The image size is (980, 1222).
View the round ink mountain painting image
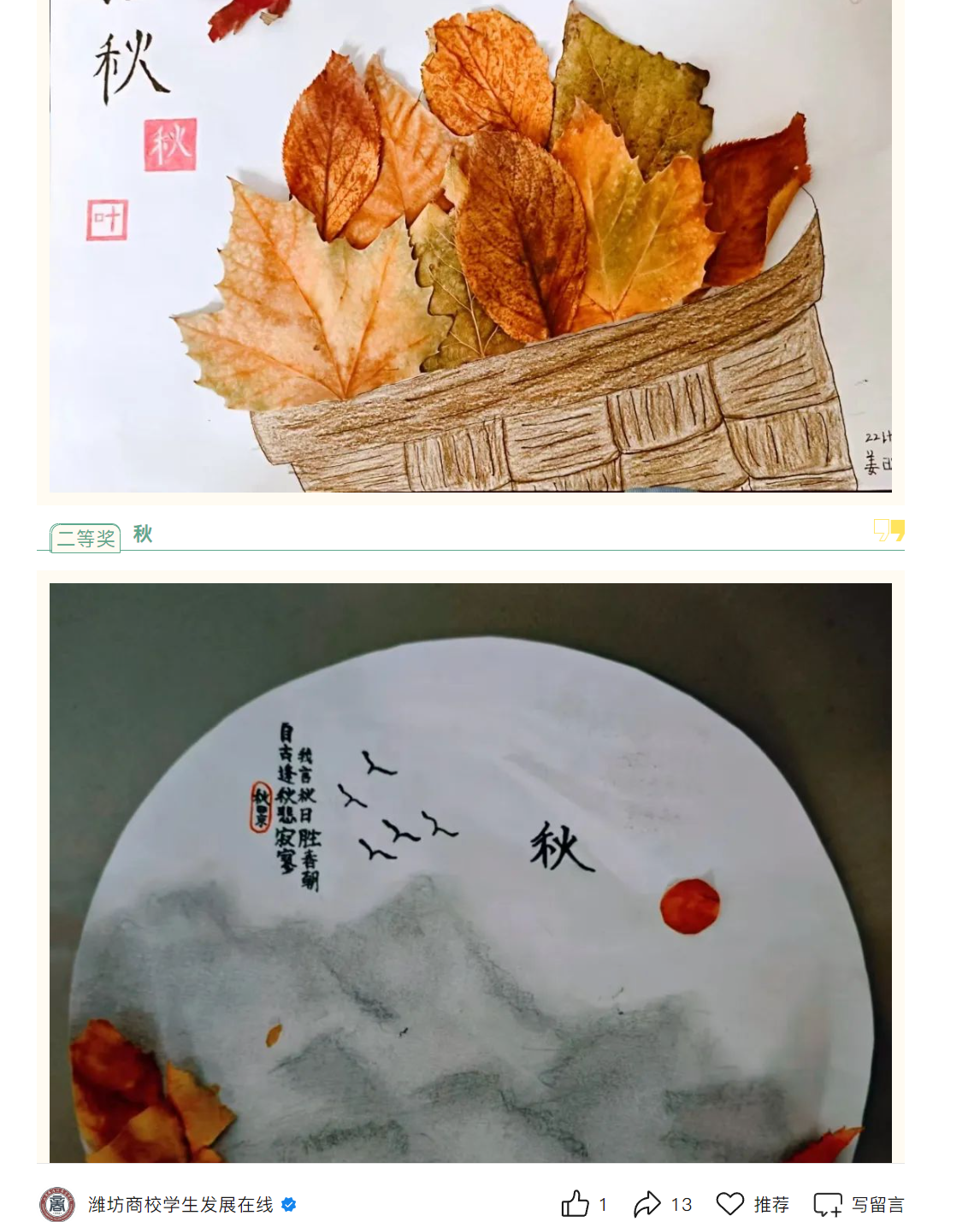(x=470, y=872)
